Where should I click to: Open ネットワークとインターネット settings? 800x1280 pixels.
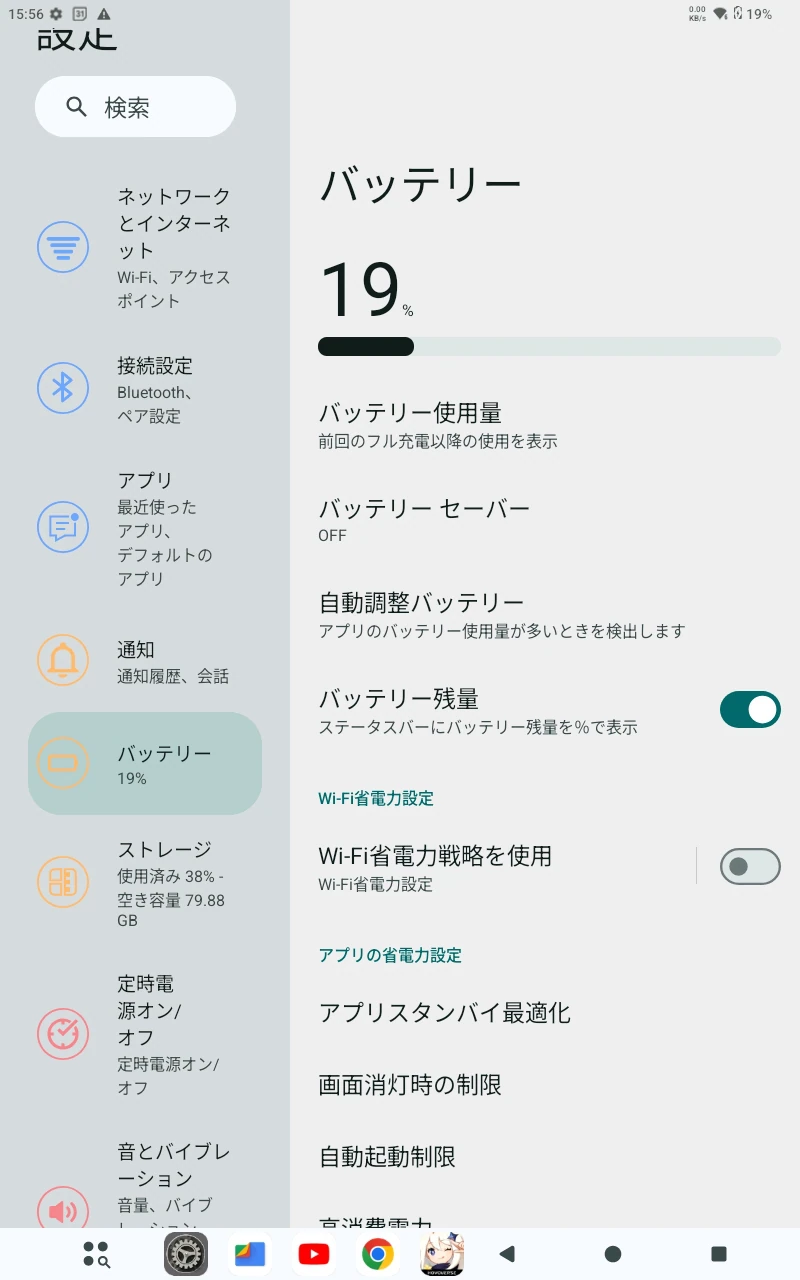pos(145,247)
